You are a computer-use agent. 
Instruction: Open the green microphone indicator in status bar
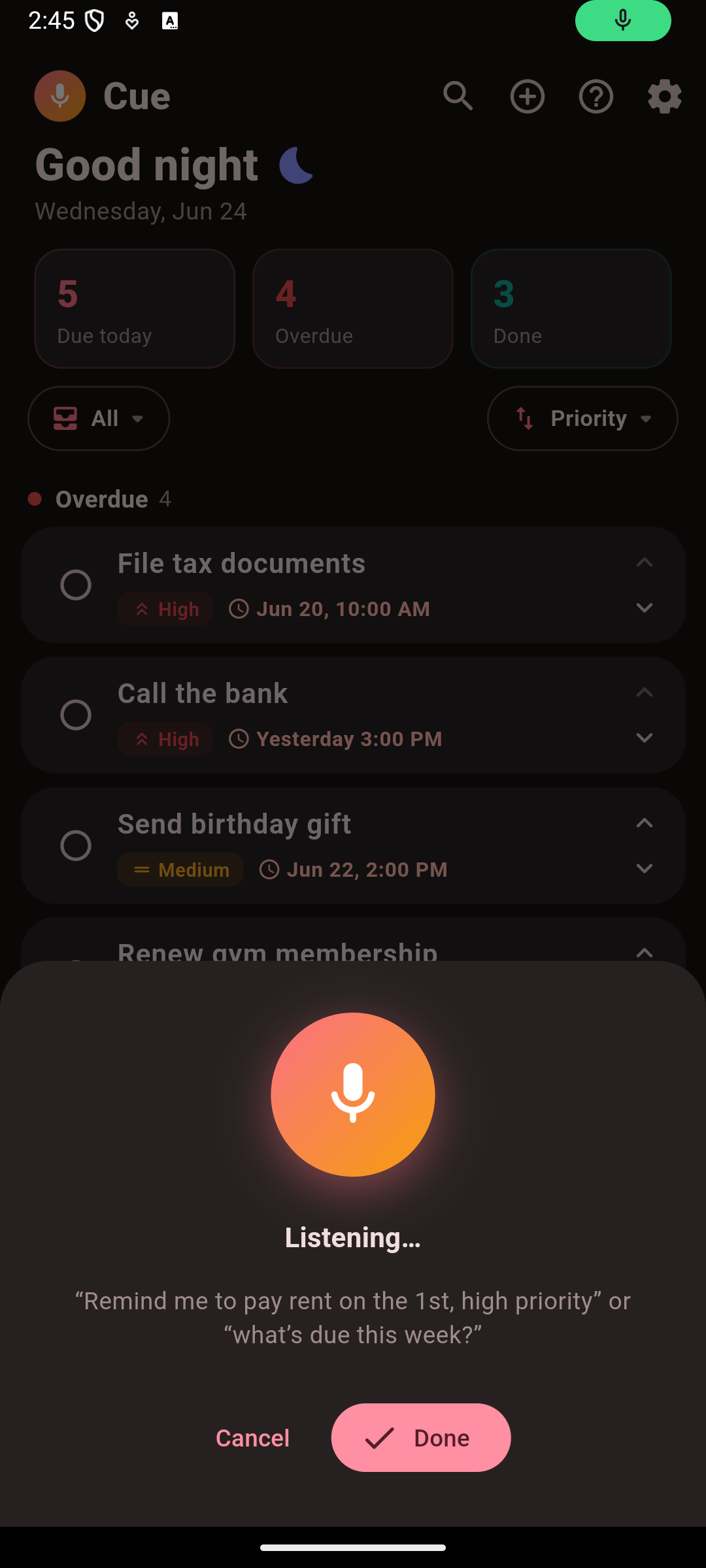click(623, 20)
